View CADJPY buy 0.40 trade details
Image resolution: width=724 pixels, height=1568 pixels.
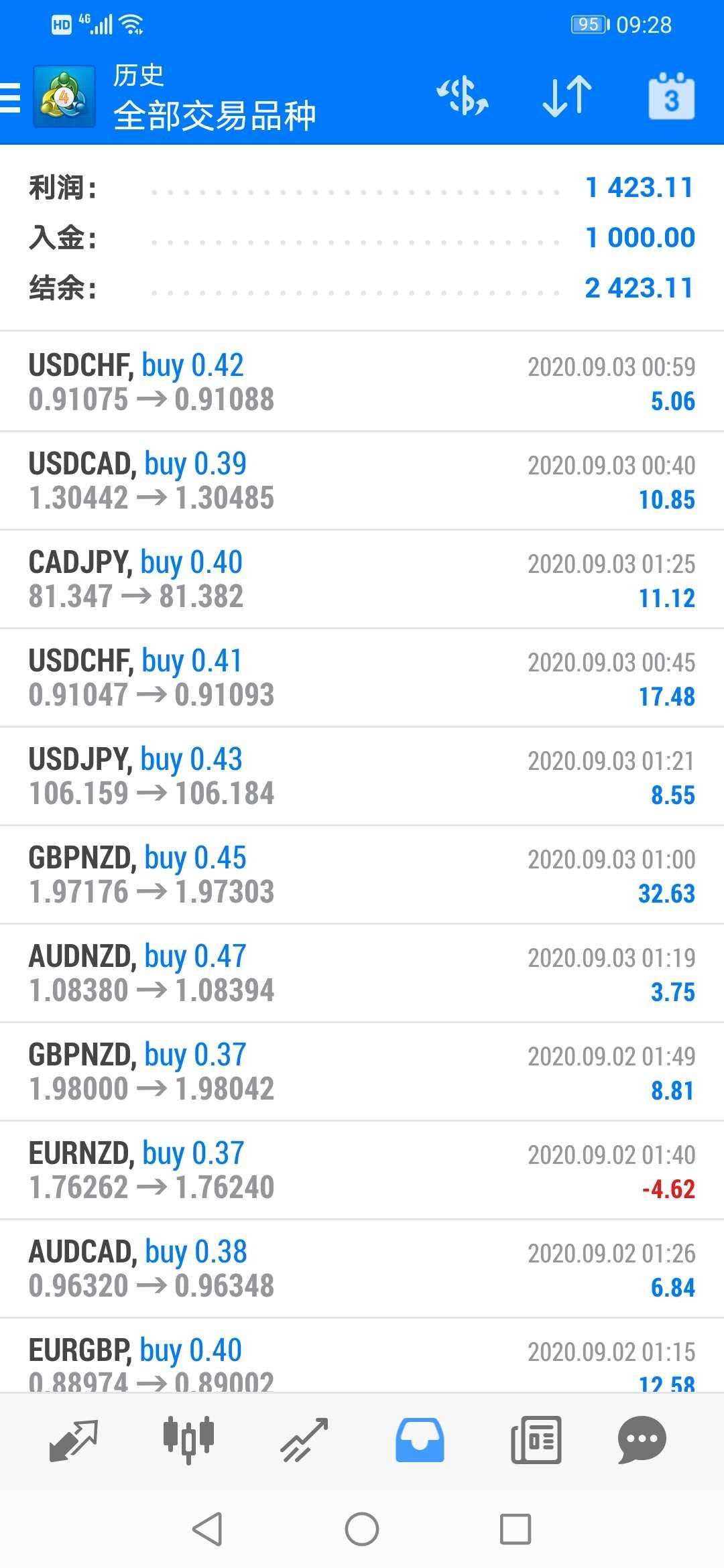pos(362,579)
